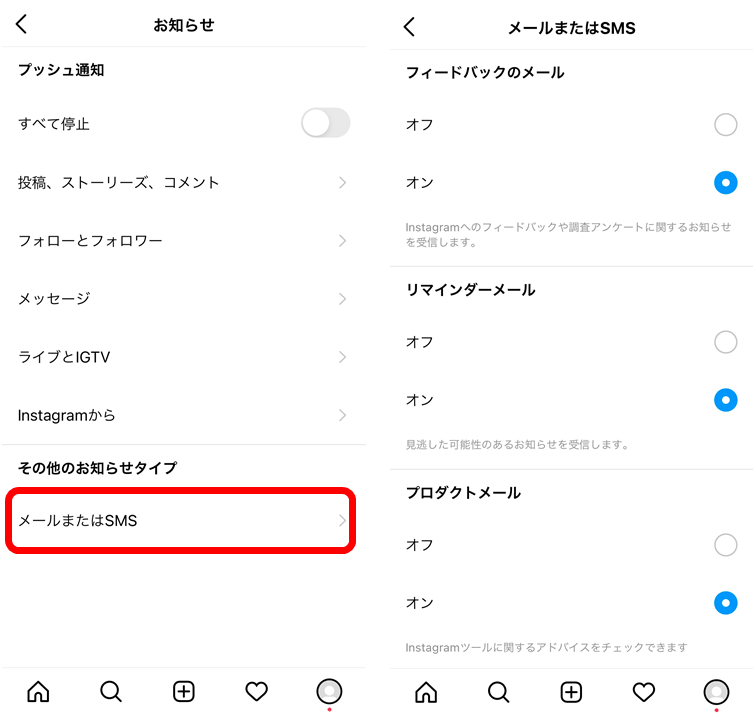This screenshot has width=756, height=720.
Task: Open メッセージ notification settings
Action: pyautogui.click(x=180, y=299)
